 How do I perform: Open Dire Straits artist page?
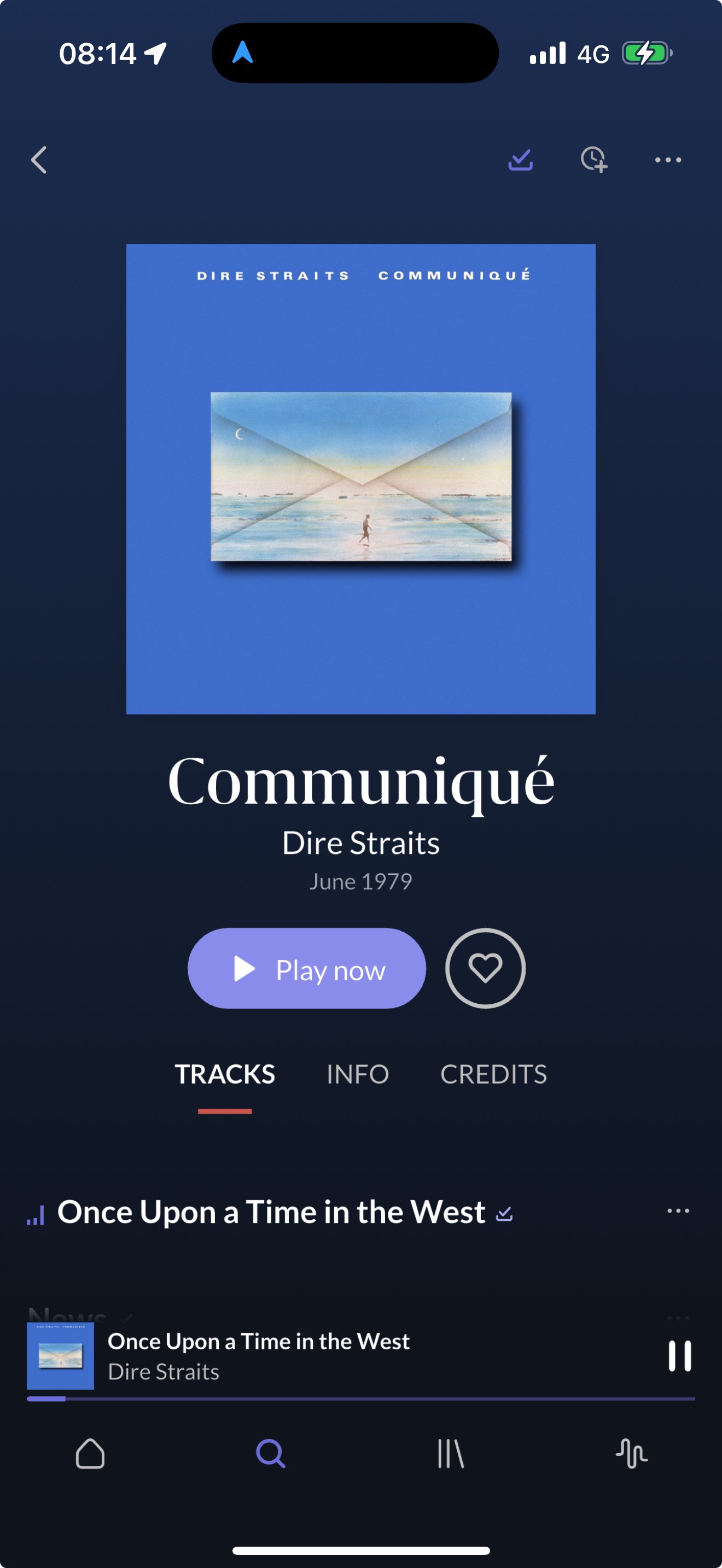(361, 843)
